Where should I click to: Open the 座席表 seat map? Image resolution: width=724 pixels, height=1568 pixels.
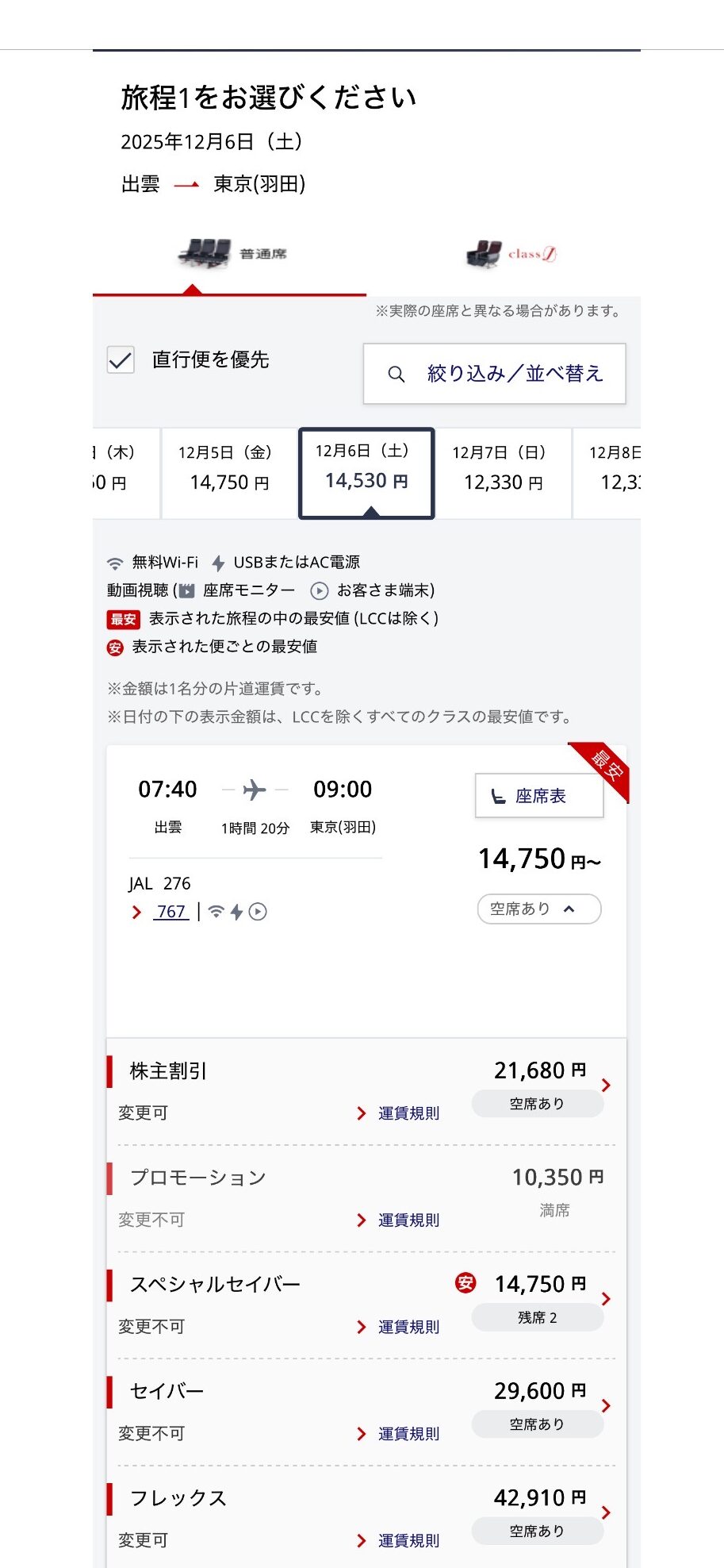[539, 796]
